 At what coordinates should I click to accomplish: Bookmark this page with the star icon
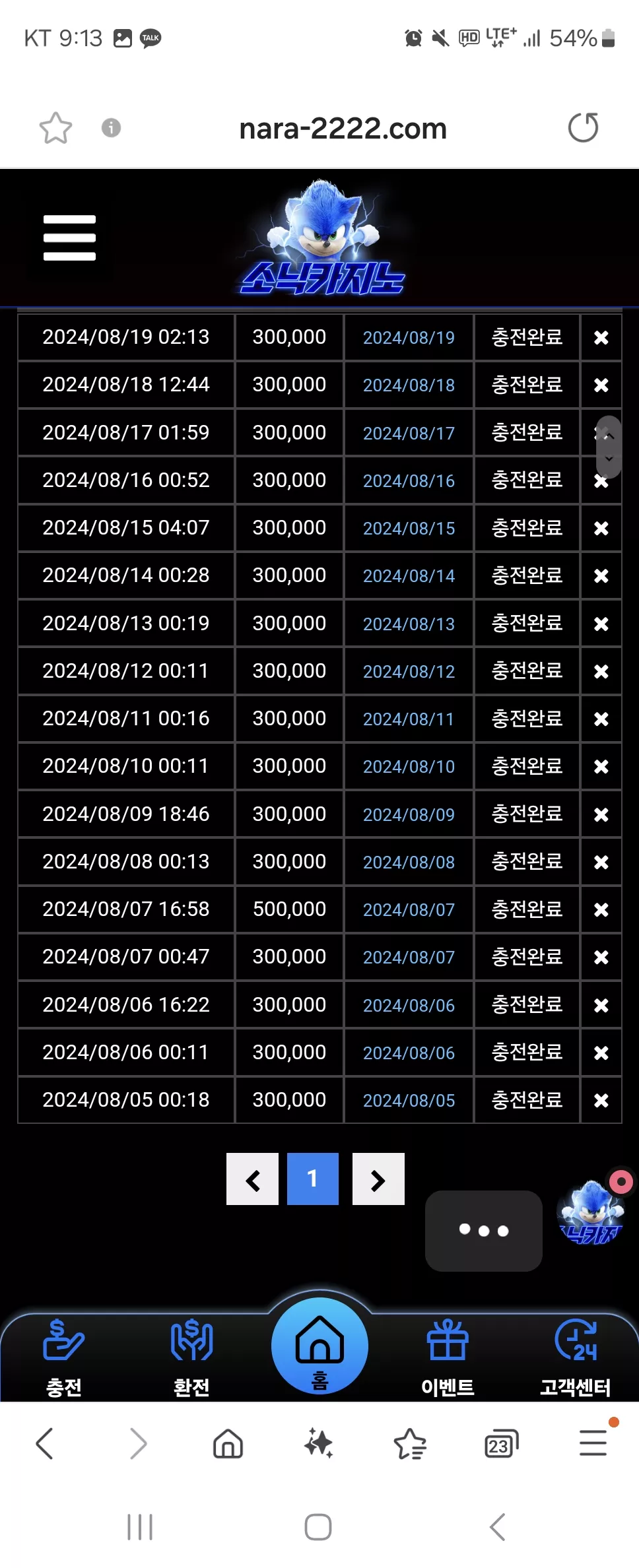click(x=55, y=128)
